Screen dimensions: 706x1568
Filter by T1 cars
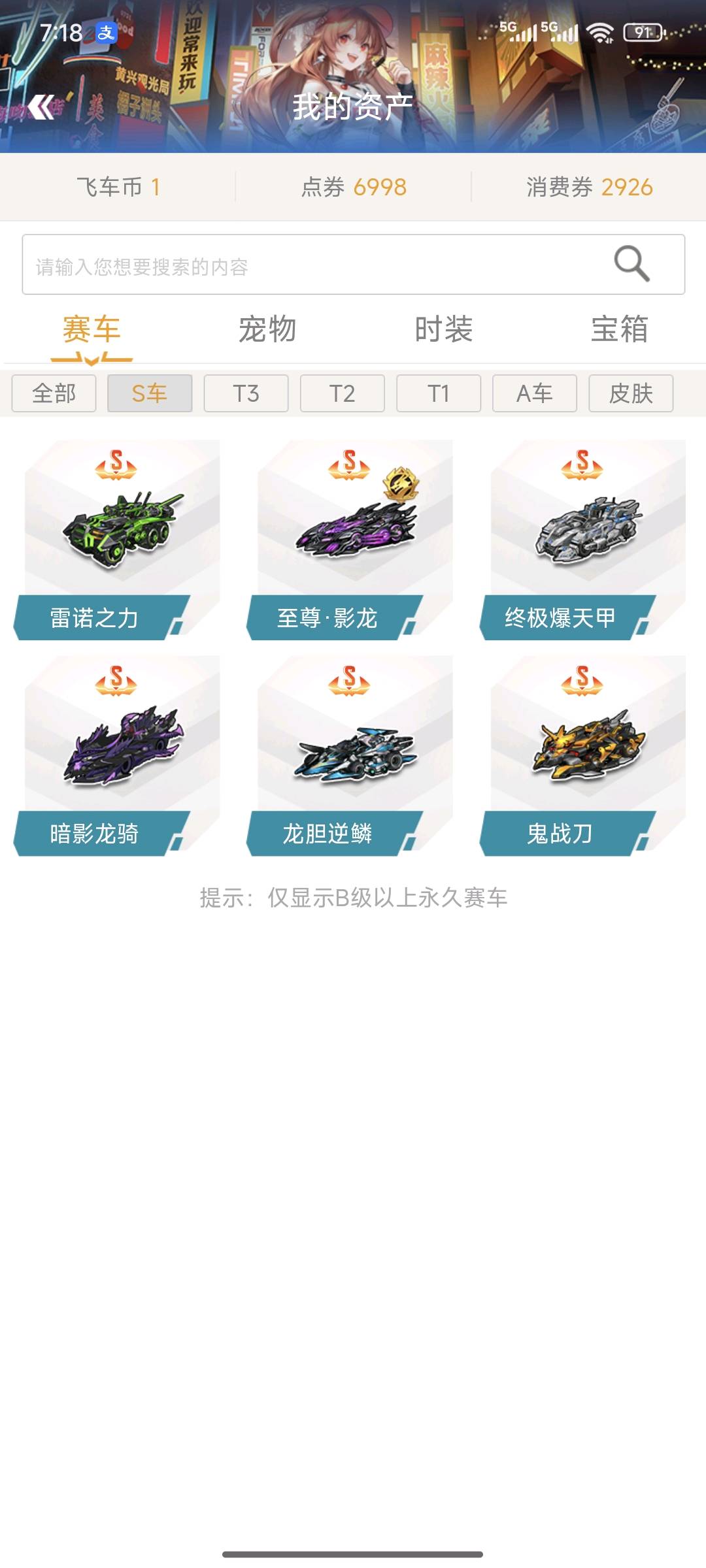tap(439, 393)
